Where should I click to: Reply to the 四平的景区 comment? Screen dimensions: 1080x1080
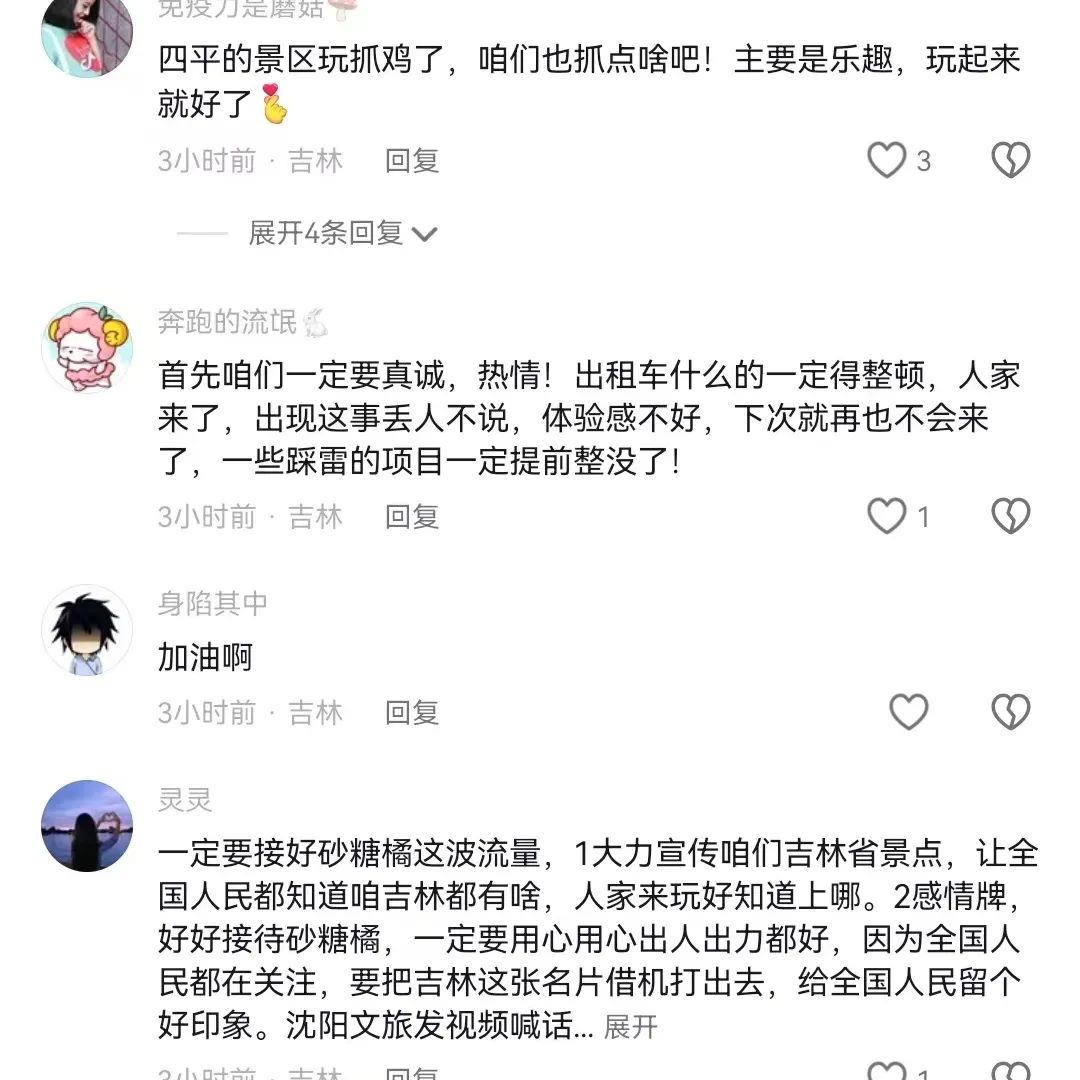tap(412, 161)
